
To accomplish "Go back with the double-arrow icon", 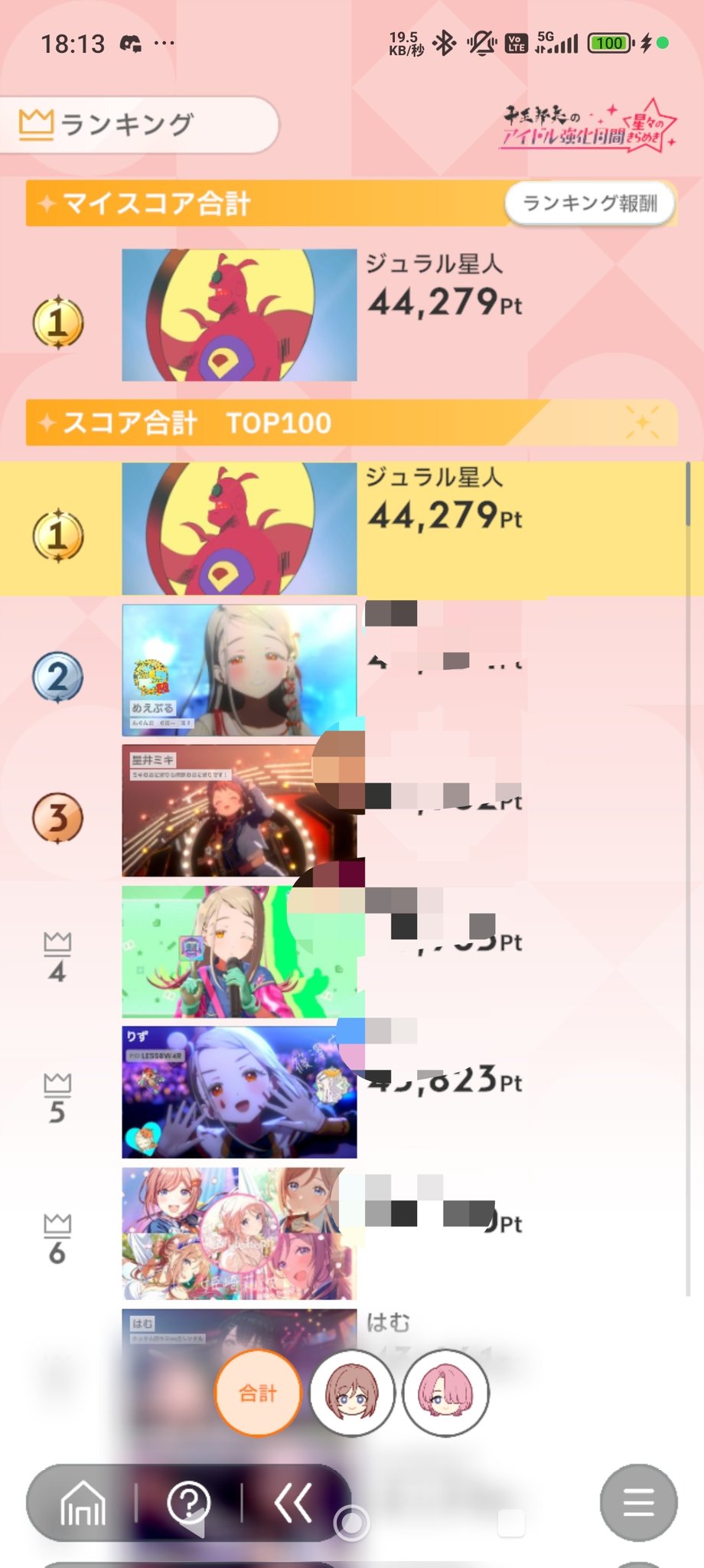I will [x=293, y=1503].
